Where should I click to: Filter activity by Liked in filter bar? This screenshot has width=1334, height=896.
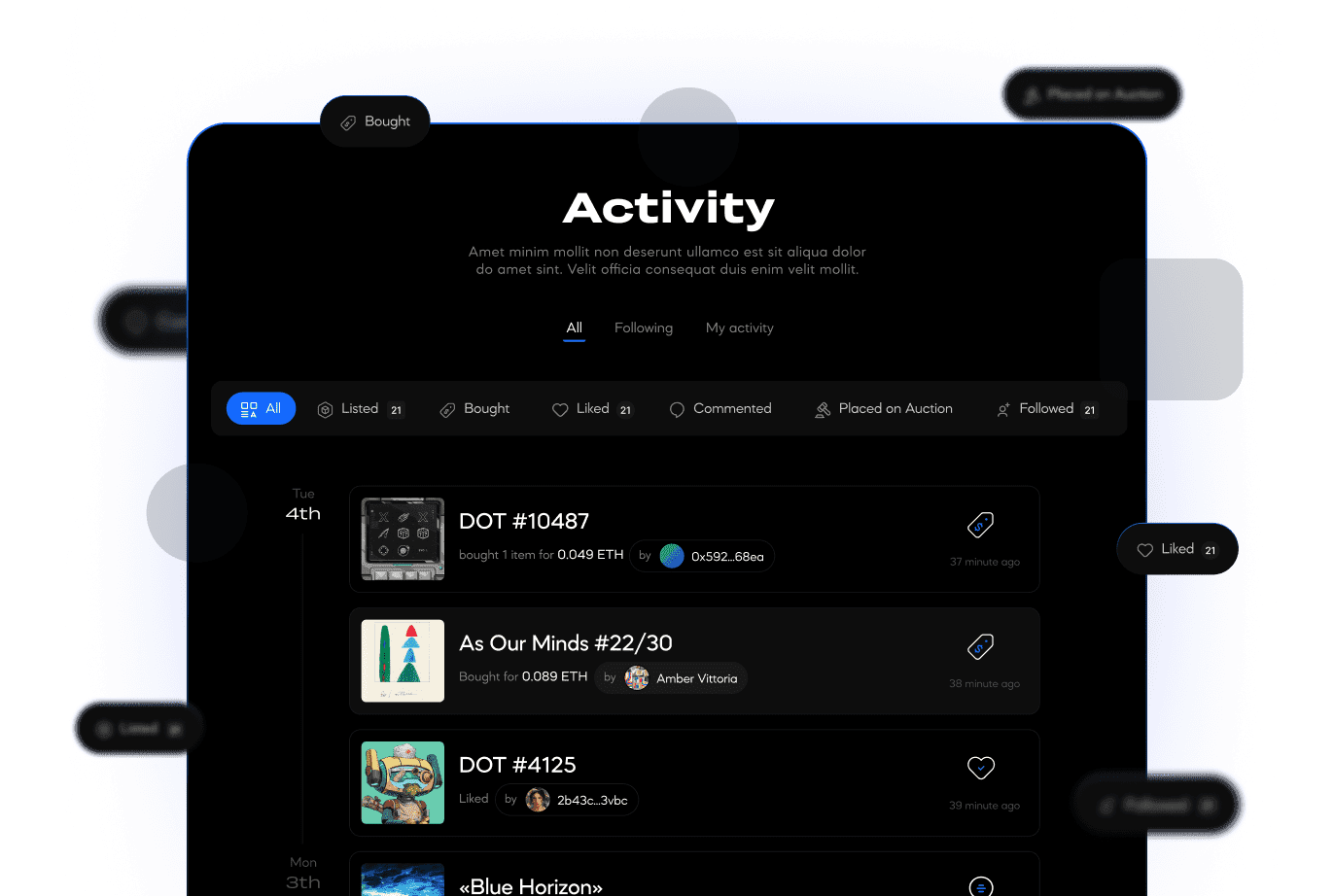[x=592, y=409]
